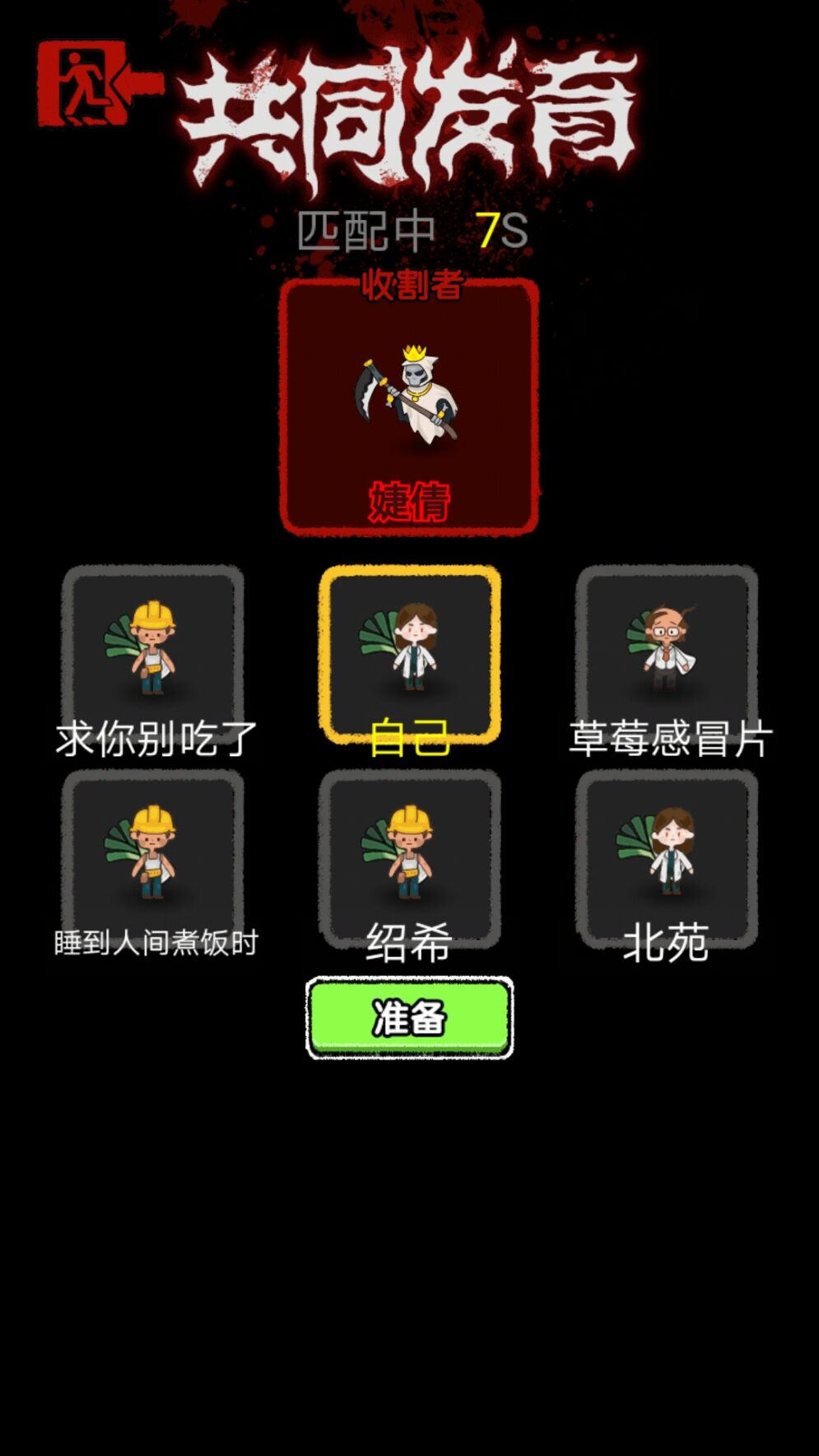Tap the green 准备 ready button

(x=410, y=1017)
